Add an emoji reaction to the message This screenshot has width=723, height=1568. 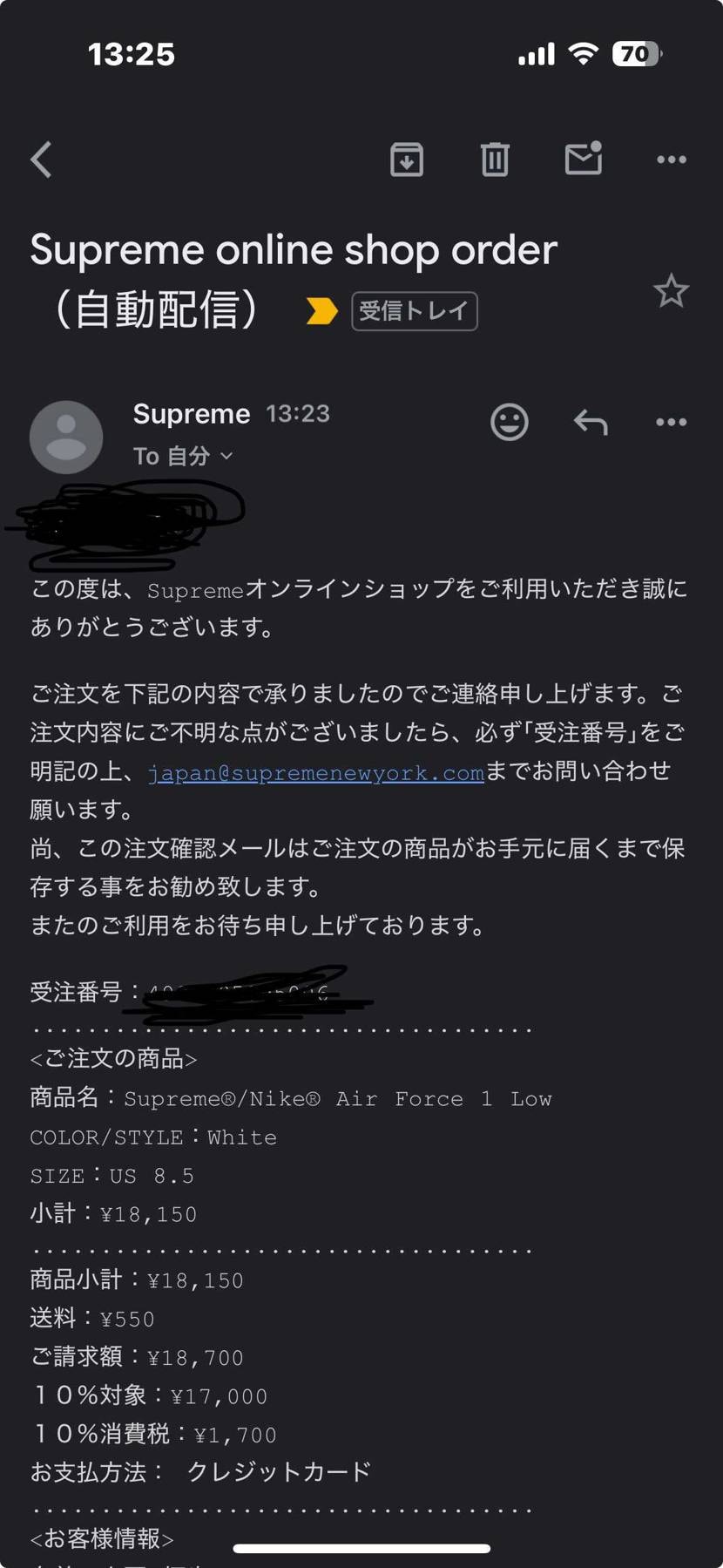[510, 423]
